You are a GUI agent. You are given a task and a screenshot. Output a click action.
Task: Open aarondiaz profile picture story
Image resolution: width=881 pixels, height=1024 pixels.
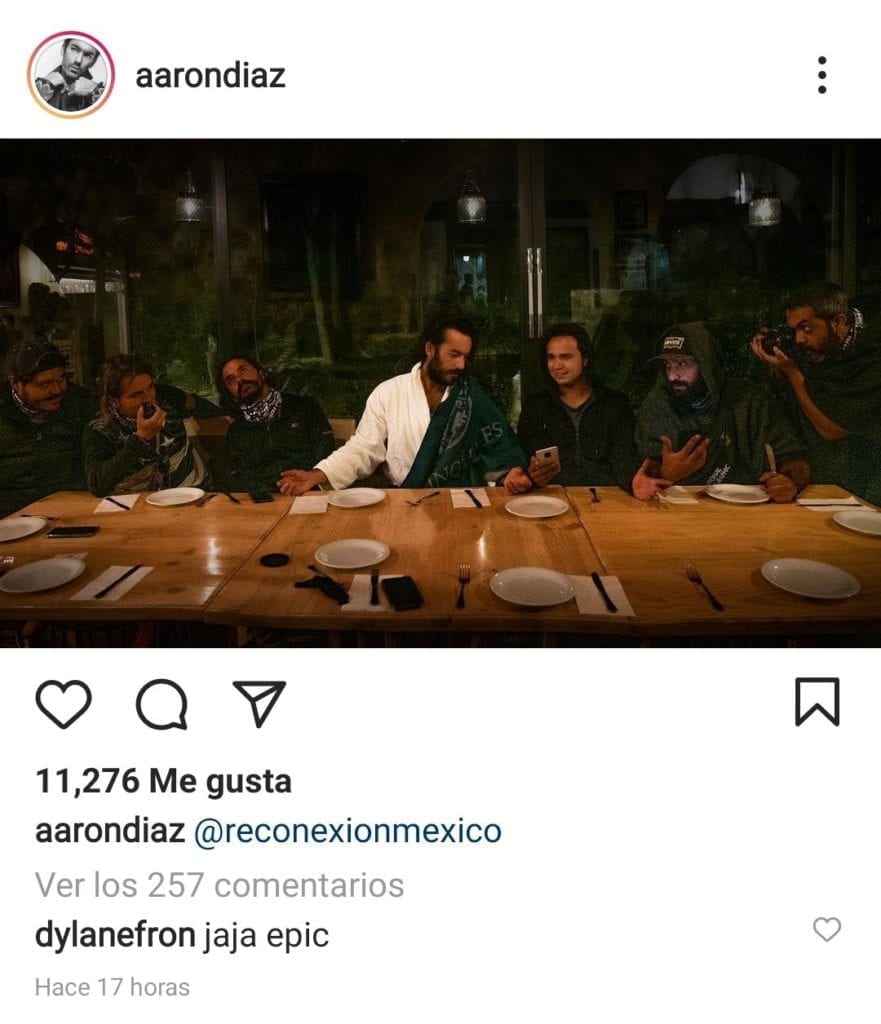point(70,76)
